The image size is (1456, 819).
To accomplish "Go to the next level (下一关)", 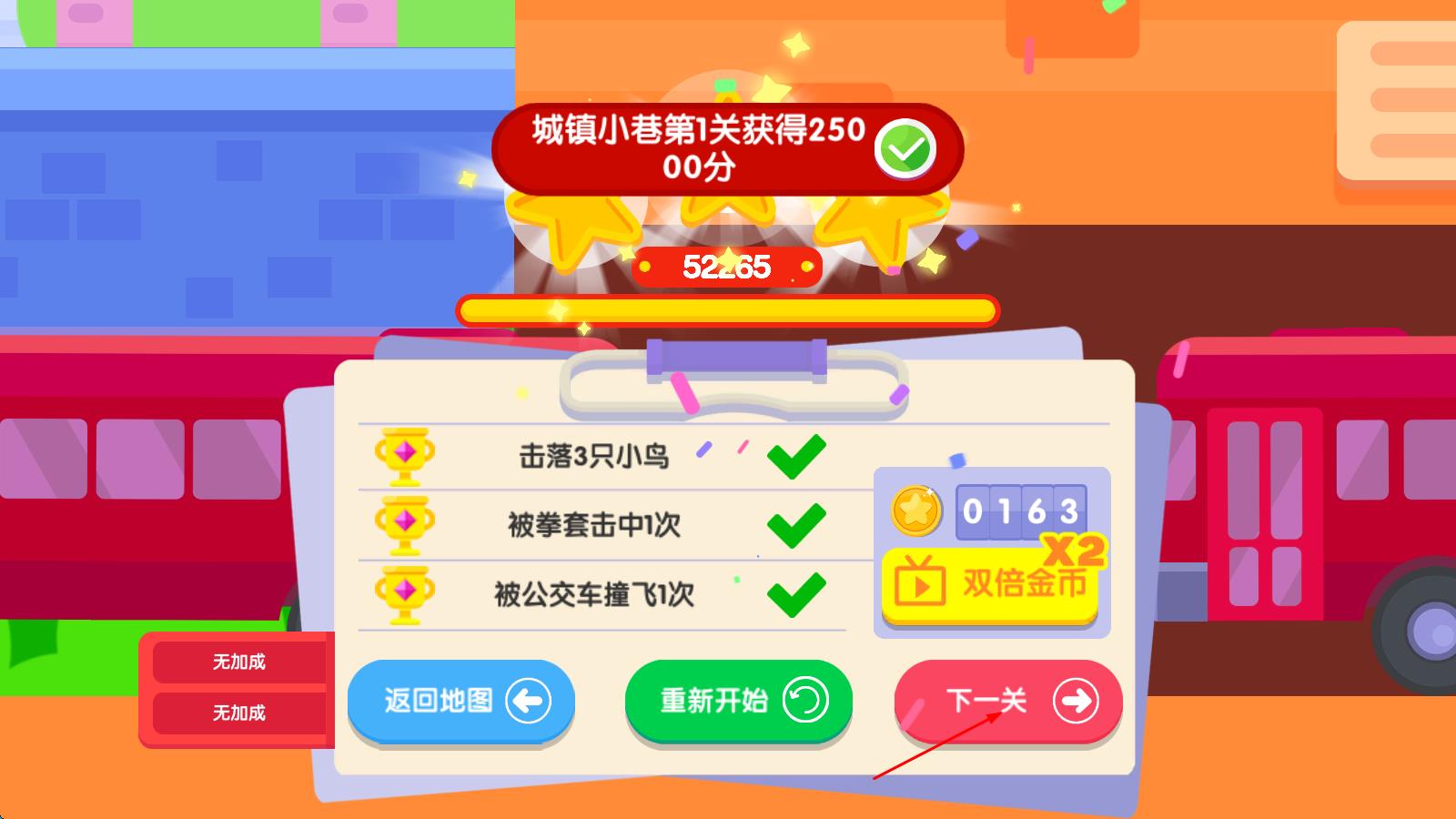I will click(1008, 701).
